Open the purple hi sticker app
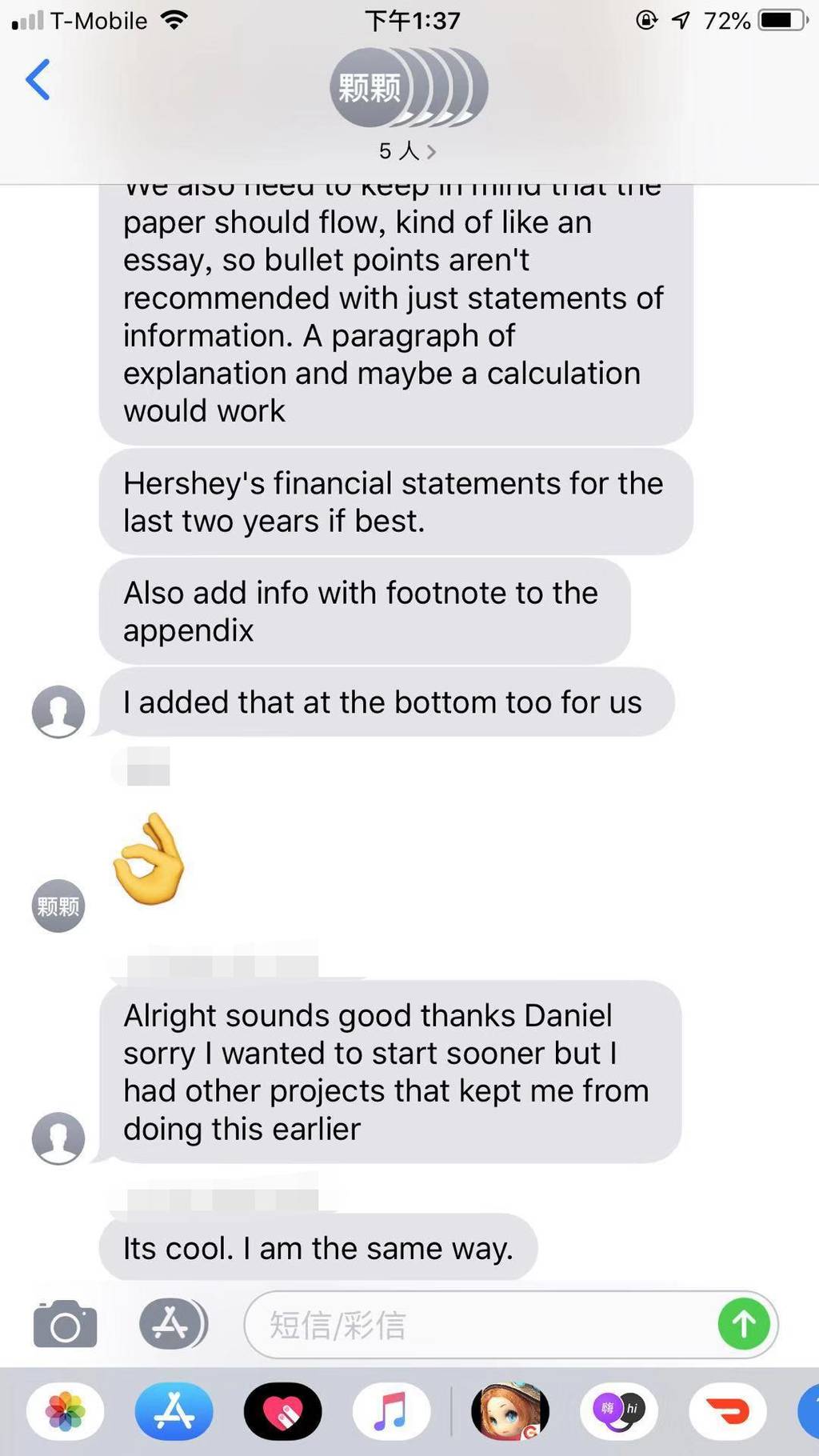The height and width of the screenshot is (1456, 819). click(x=619, y=1412)
